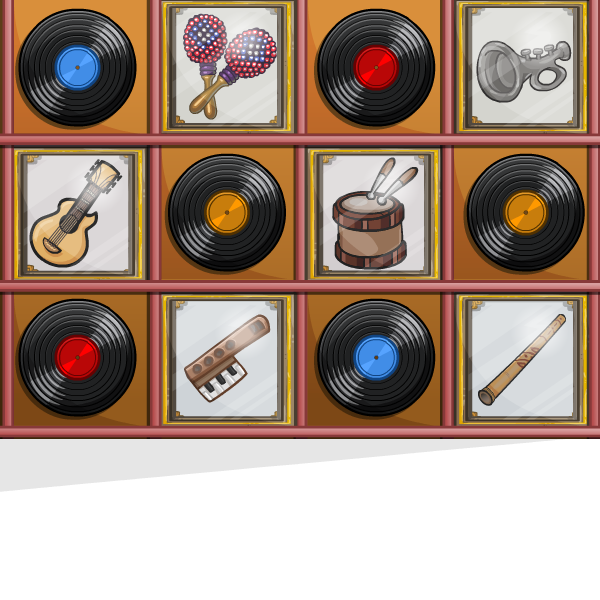Screen dimensions: 600x600
Task: Choose the drum with drumsticks tile
Action: [x=373, y=213]
